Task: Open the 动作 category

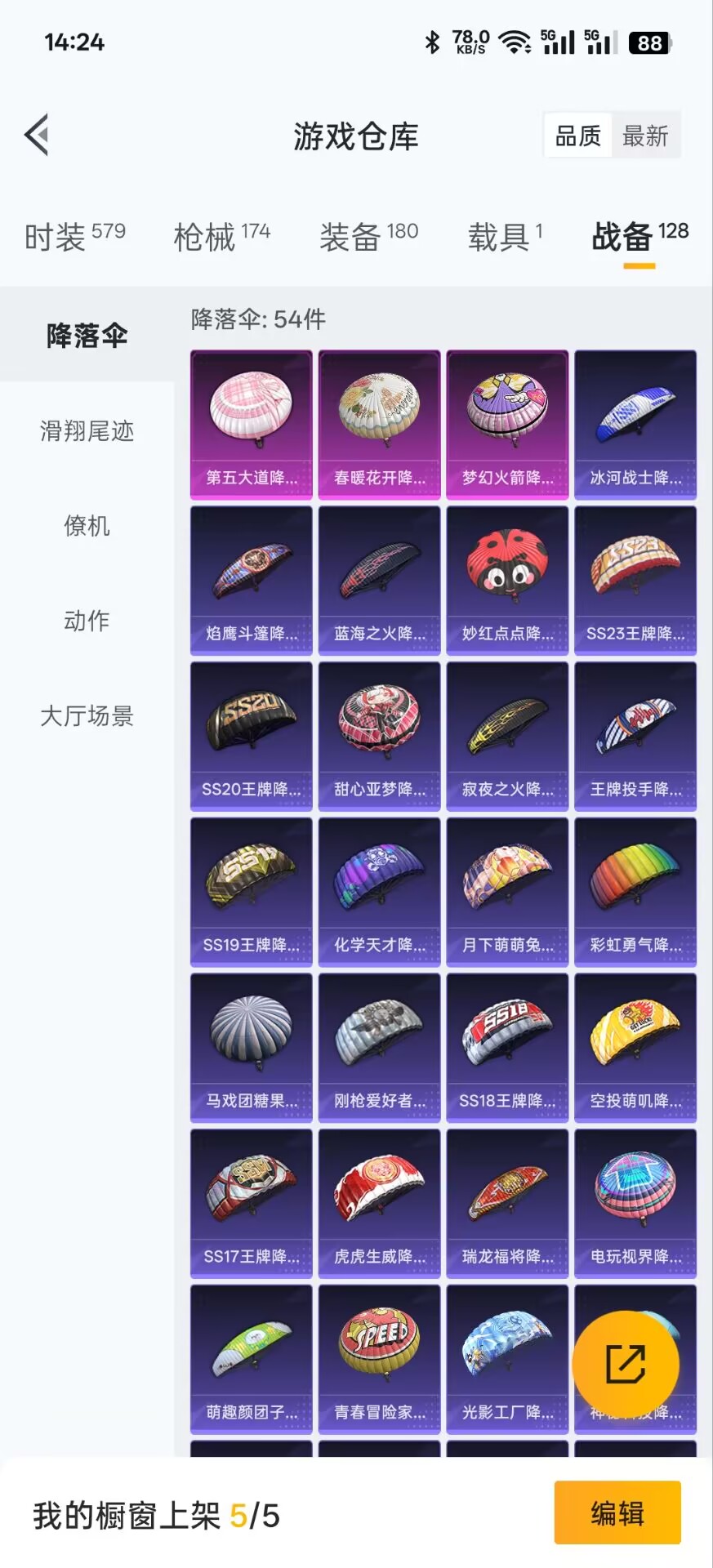Action: coord(87,620)
